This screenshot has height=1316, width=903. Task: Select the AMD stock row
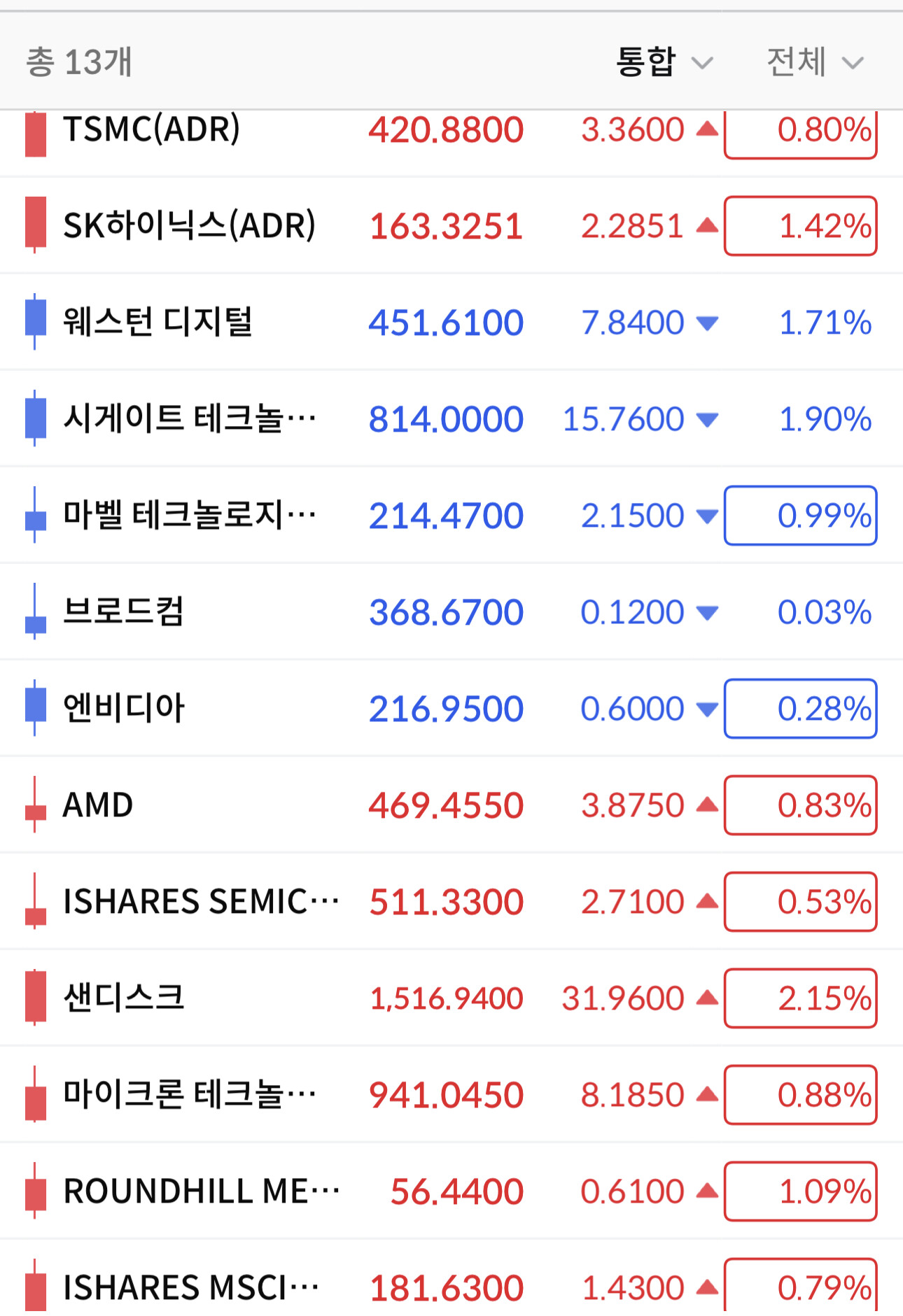[451, 805]
